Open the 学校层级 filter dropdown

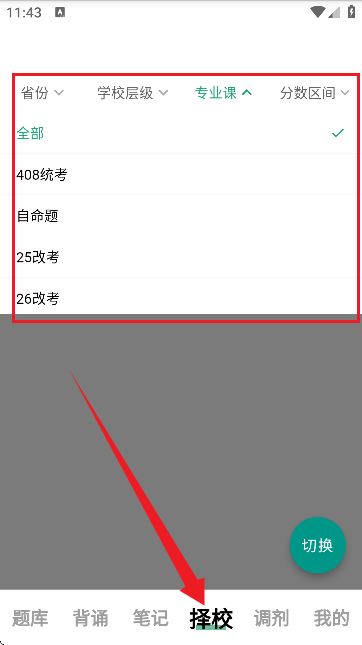point(133,93)
